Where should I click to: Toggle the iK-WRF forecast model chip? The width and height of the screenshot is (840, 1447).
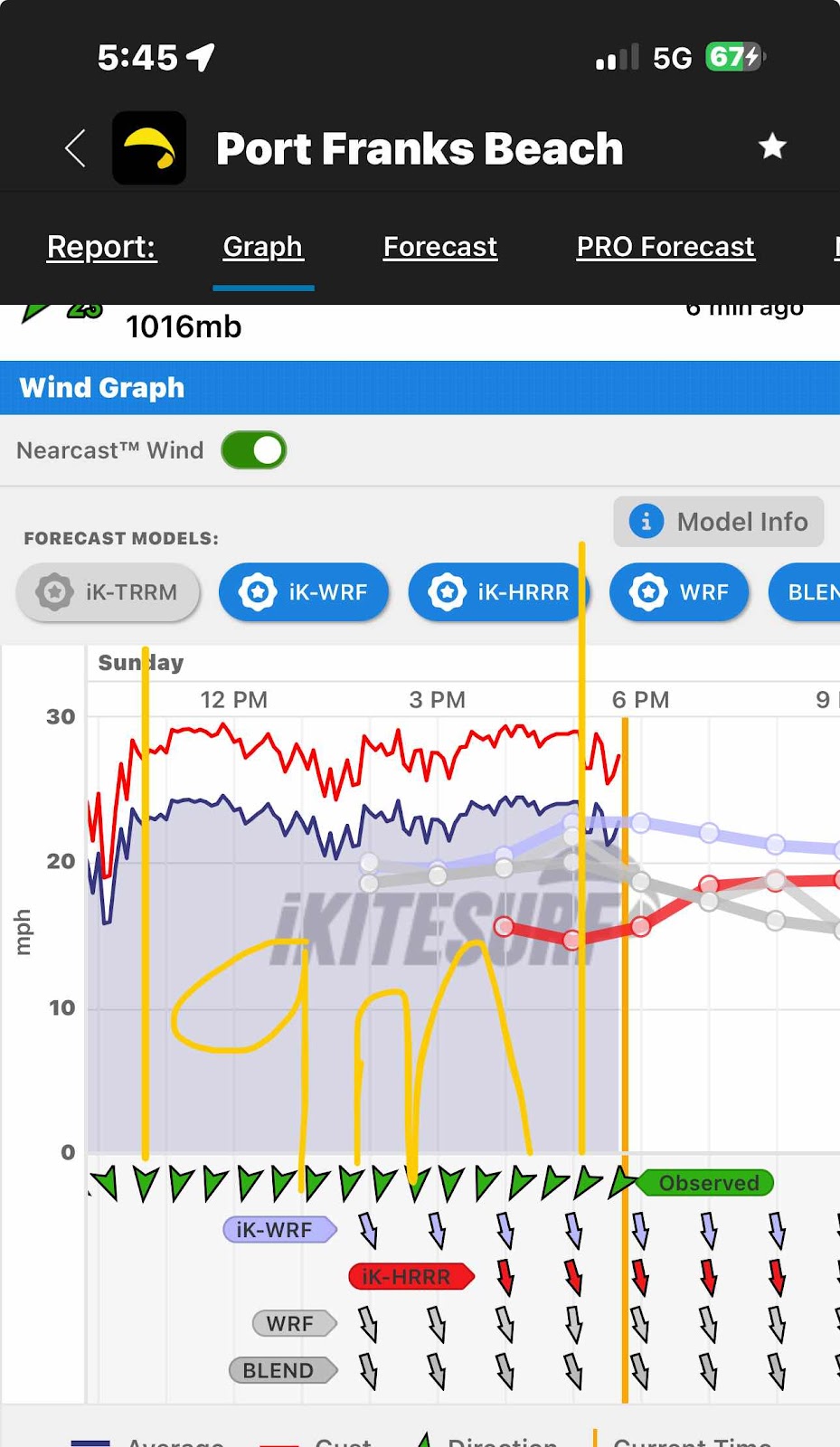(x=304, y=592)
